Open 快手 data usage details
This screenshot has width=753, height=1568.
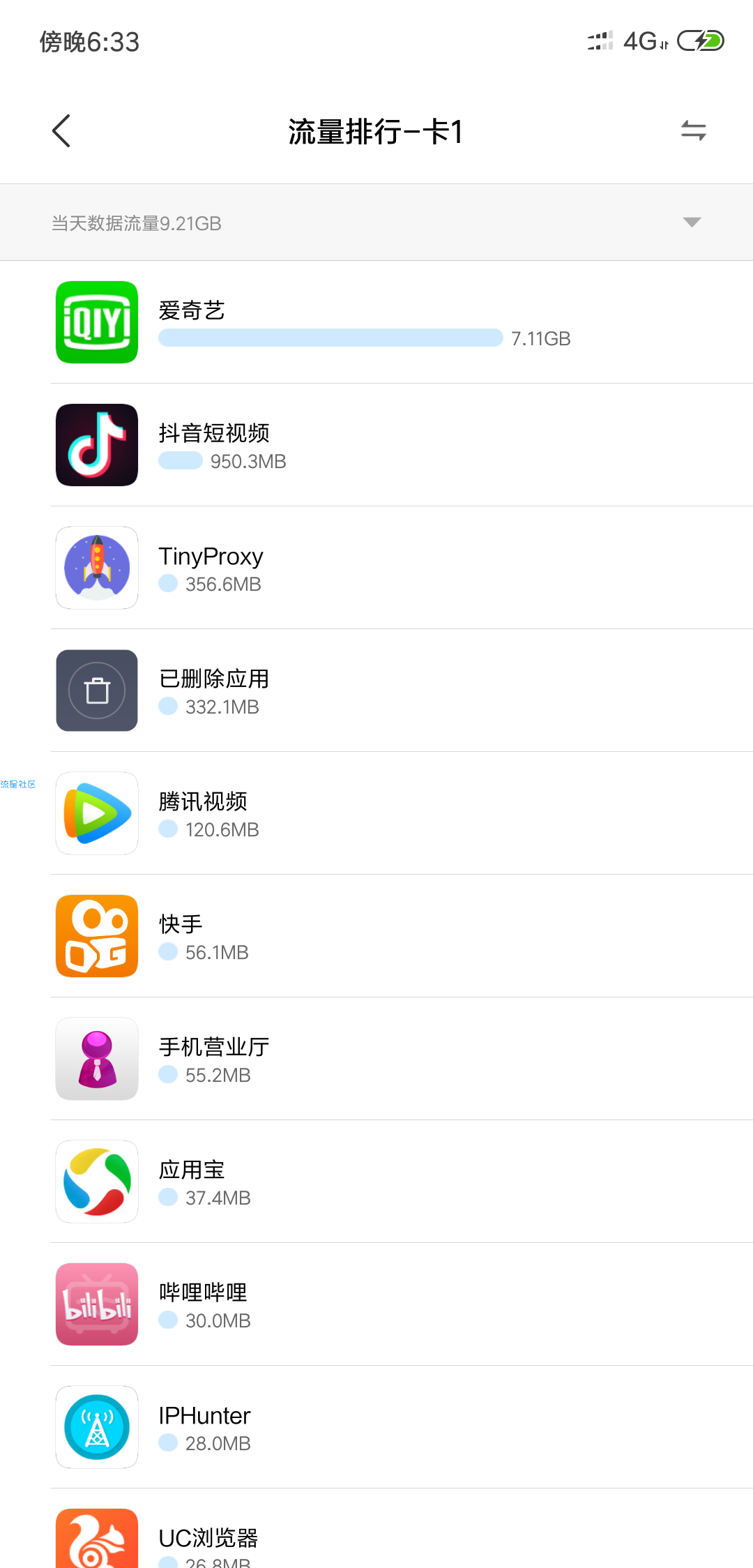click(376, 936)
